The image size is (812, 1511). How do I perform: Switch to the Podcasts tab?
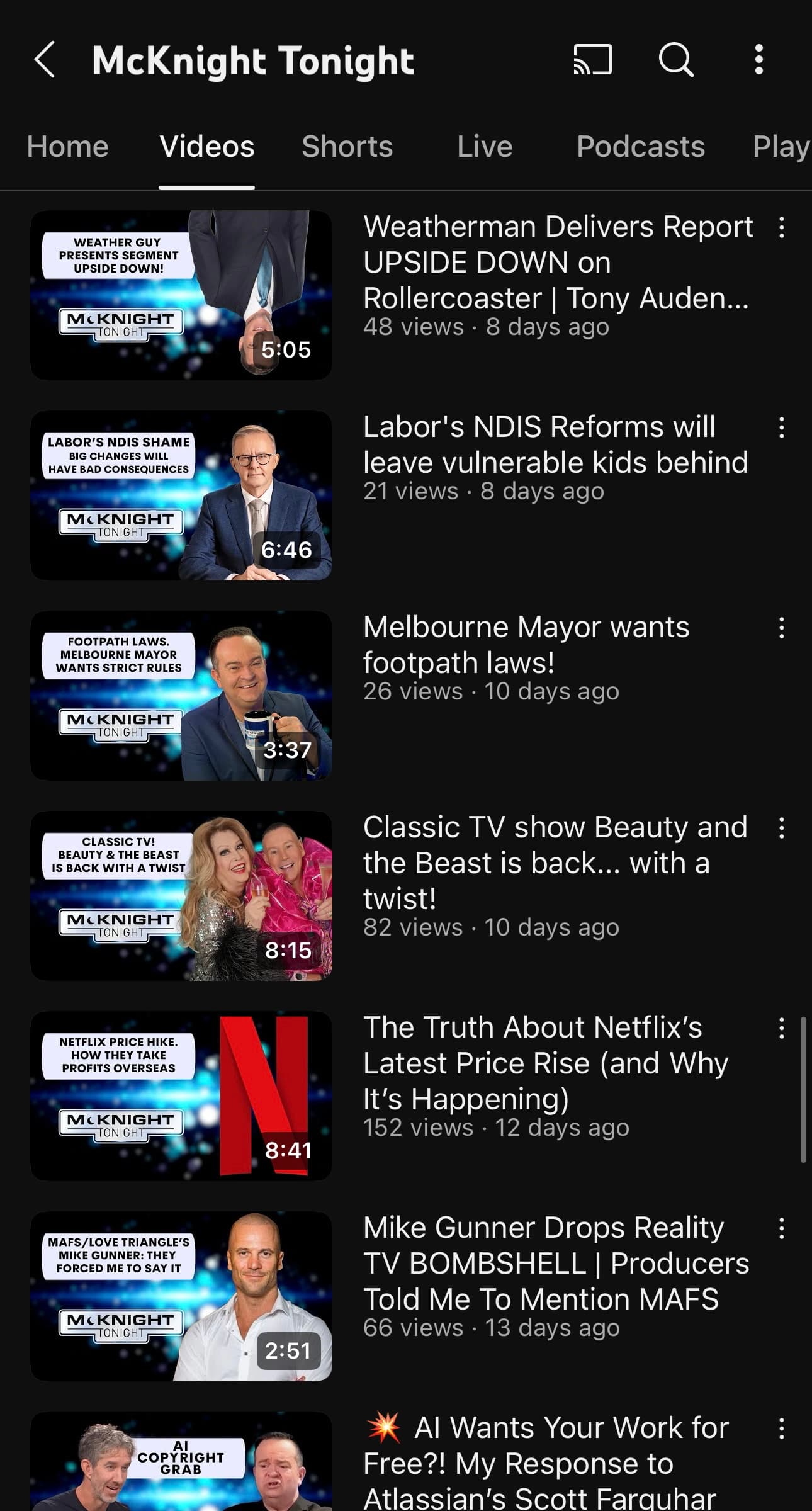640,147
